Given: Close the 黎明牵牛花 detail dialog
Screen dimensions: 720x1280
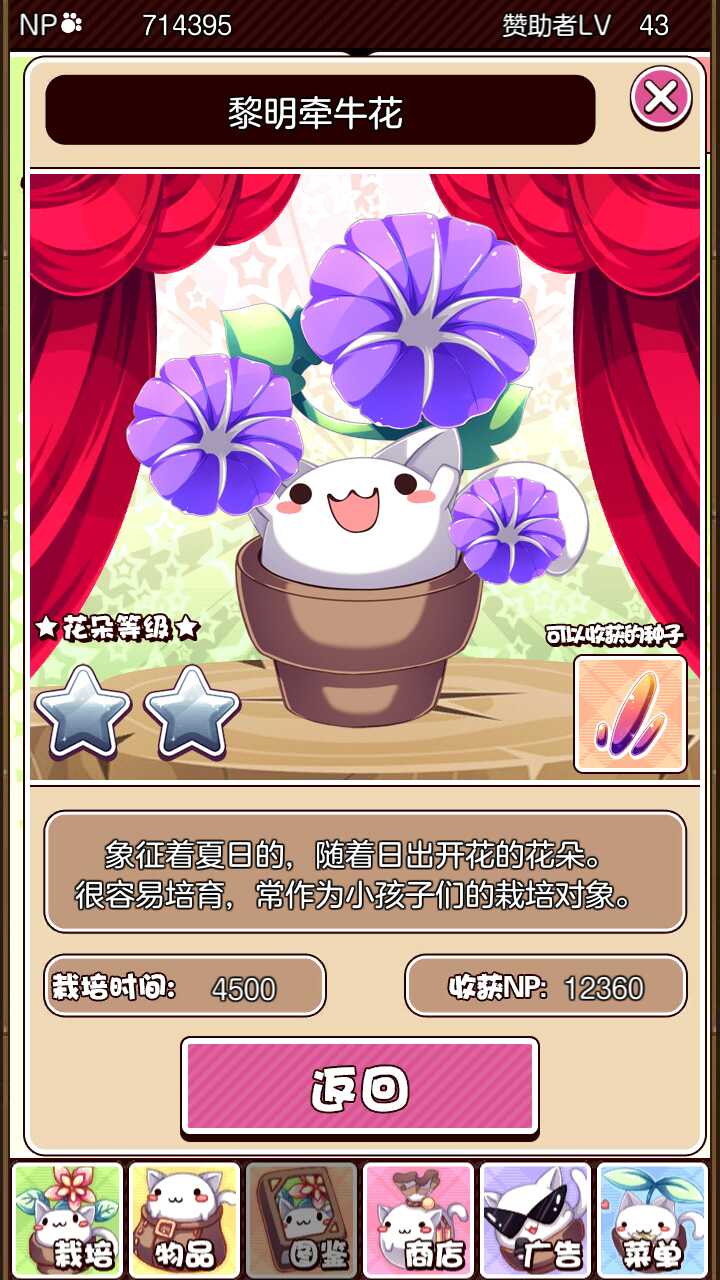Looking at the screenshot, I should click(660, 98).
